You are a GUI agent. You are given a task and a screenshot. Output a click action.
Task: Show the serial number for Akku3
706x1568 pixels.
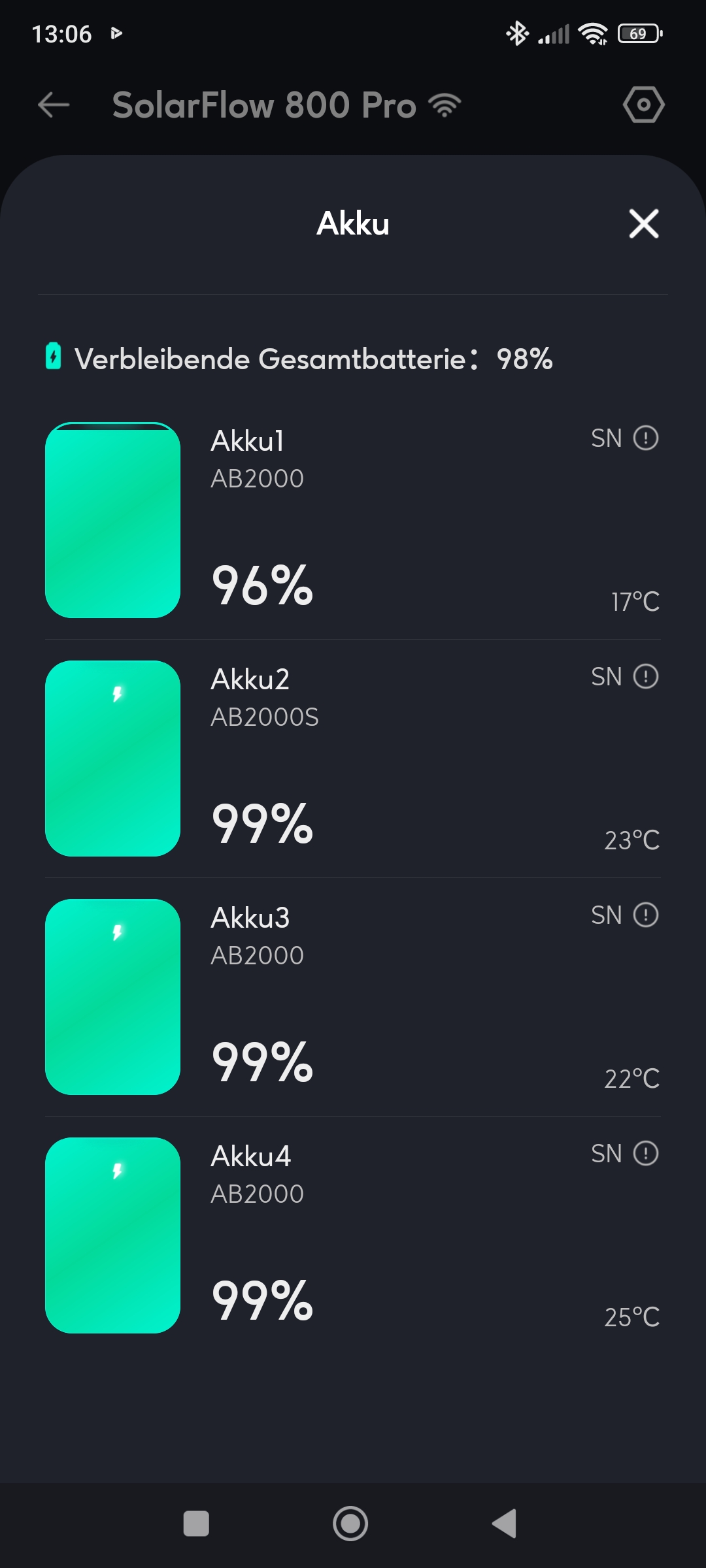625,915
